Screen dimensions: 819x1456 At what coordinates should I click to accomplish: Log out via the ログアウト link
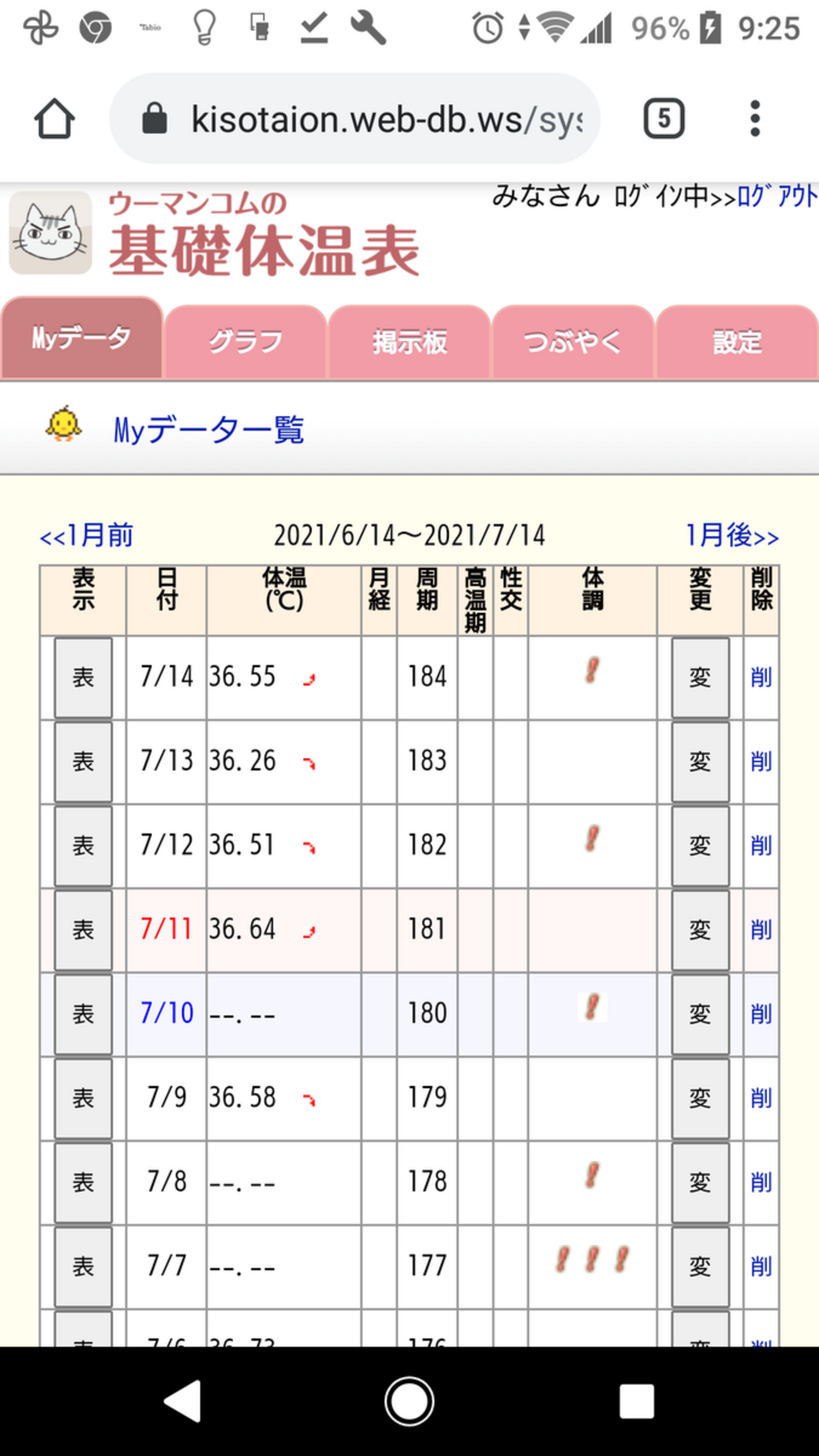(x=777, y=197)
